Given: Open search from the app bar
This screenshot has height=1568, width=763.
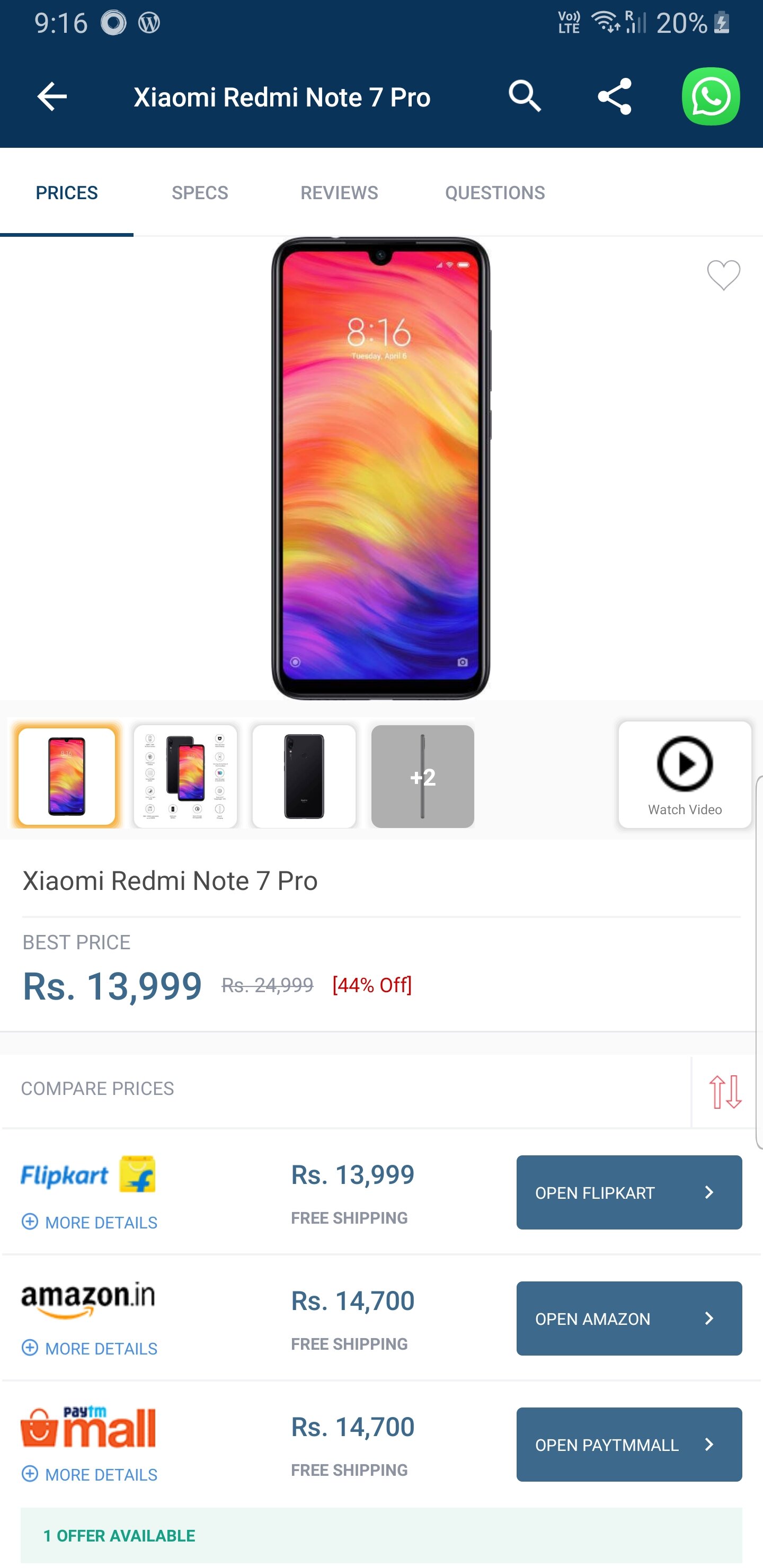Looking at the screenshot, I should (x=525, y=97).
